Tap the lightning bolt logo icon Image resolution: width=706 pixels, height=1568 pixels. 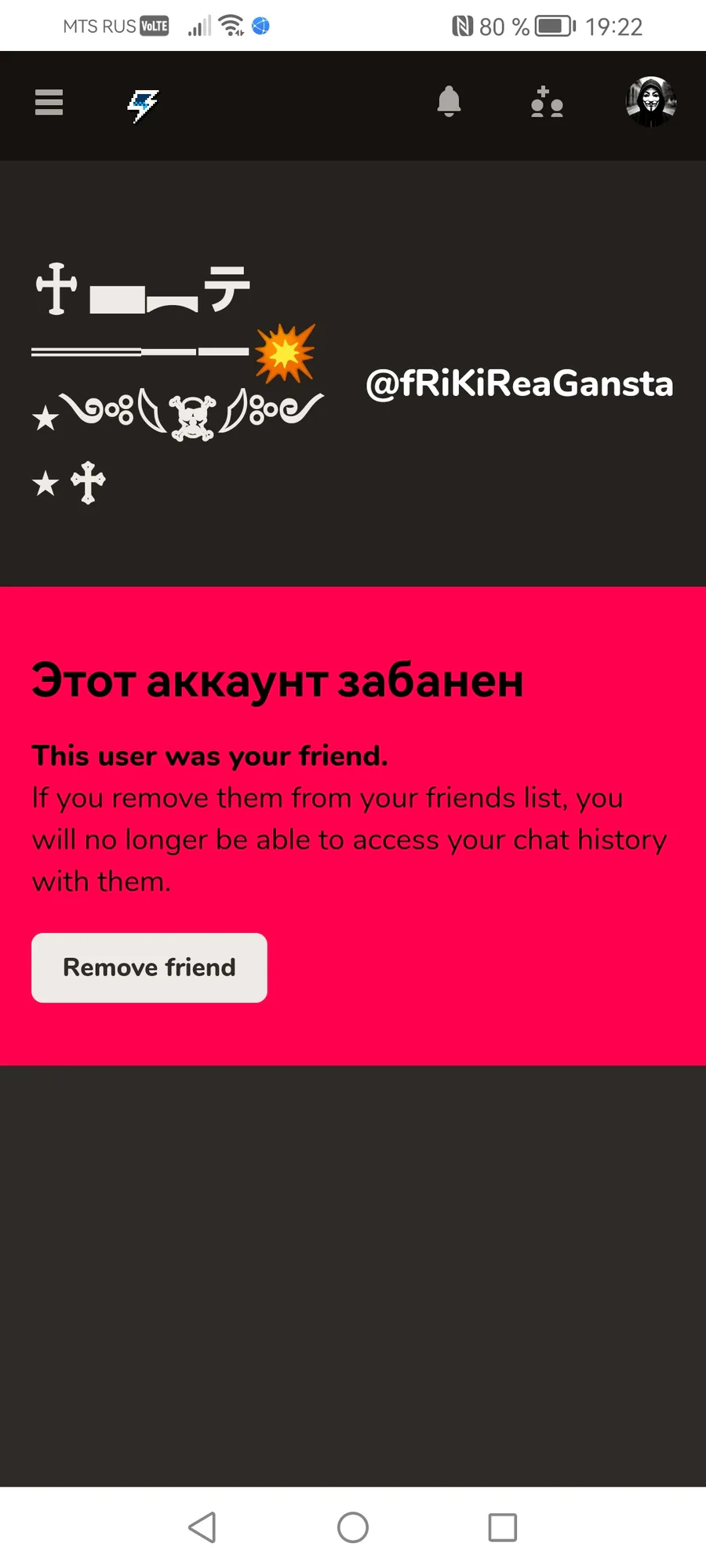coord(143,105)
